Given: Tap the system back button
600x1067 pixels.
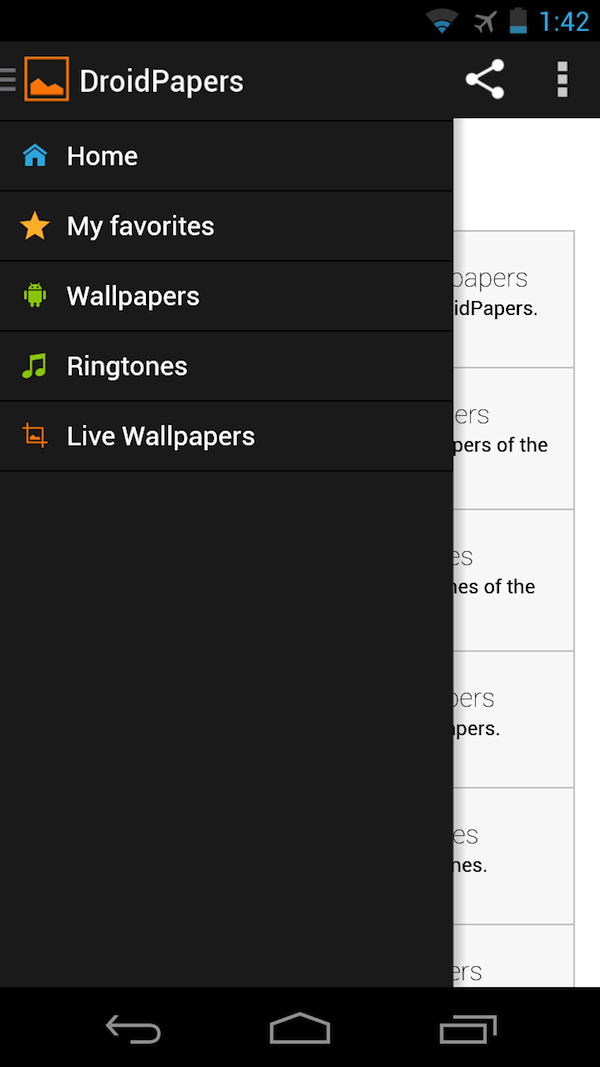Looking at the screenshot, I should tap(133, 1028).
